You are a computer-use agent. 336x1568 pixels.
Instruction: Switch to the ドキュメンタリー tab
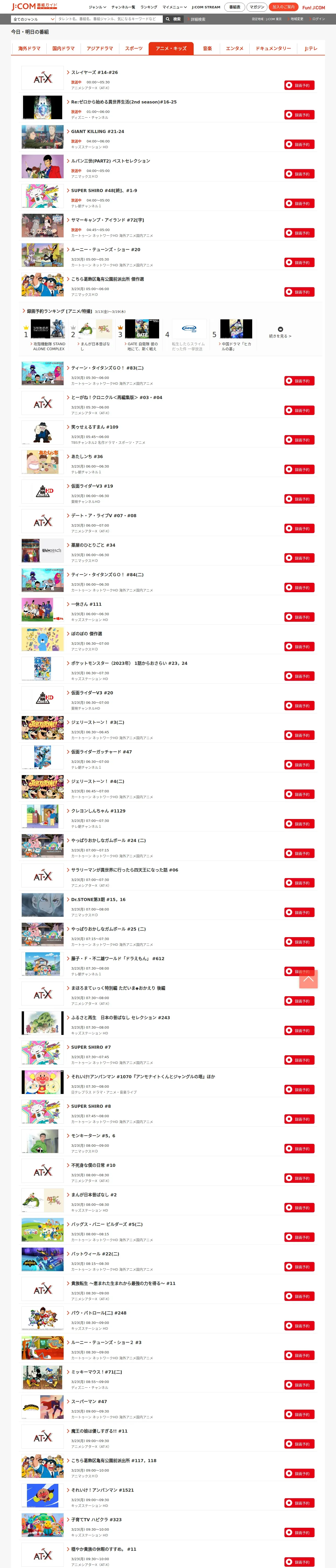coord(273,48)
